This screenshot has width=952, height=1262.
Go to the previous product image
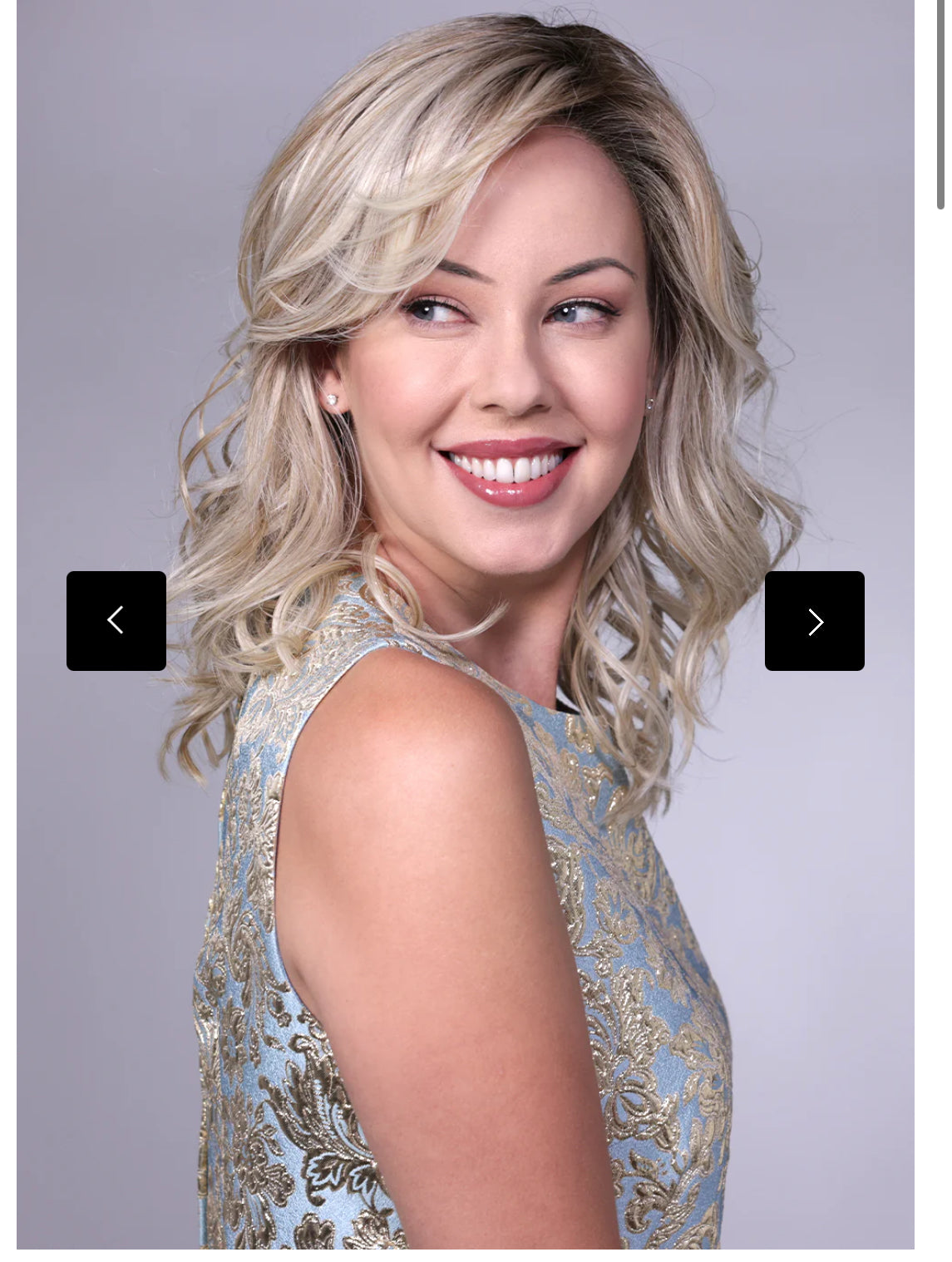coord(116,621)
